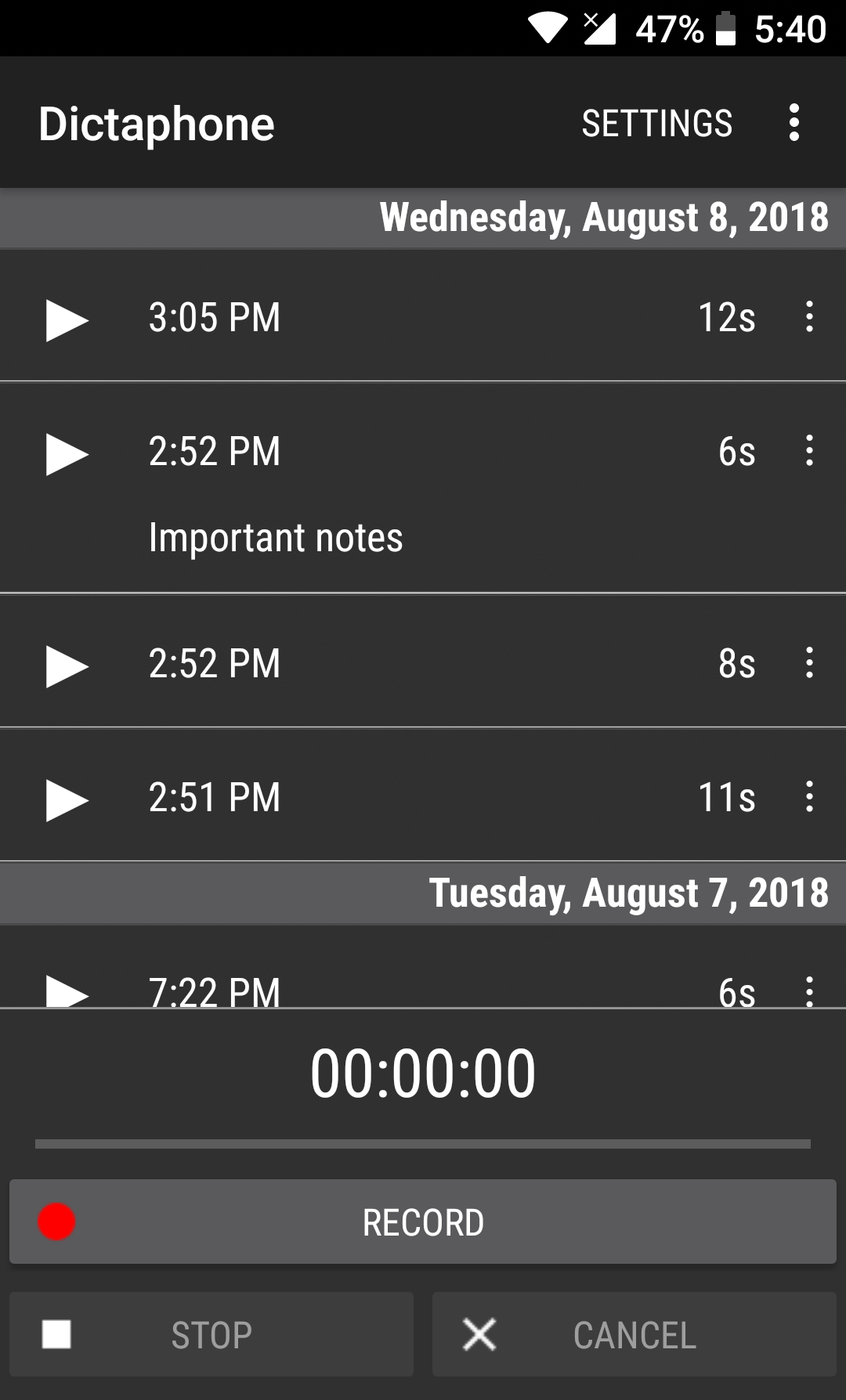
Task: Show more options for Important notes recording
Action: point(809,451)
